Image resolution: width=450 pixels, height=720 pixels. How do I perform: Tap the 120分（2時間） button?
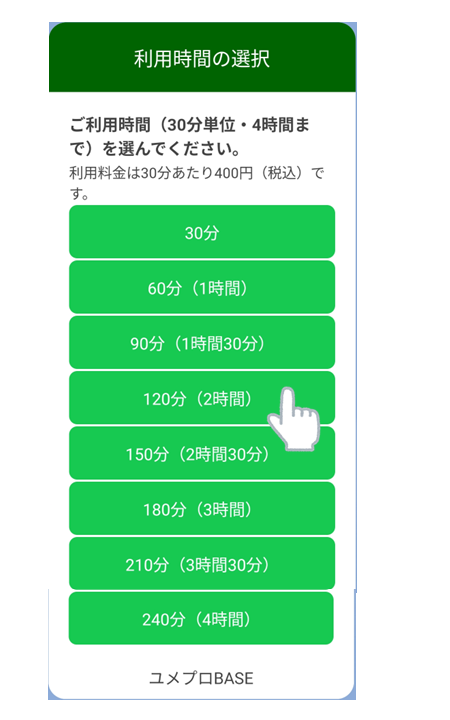202,398
